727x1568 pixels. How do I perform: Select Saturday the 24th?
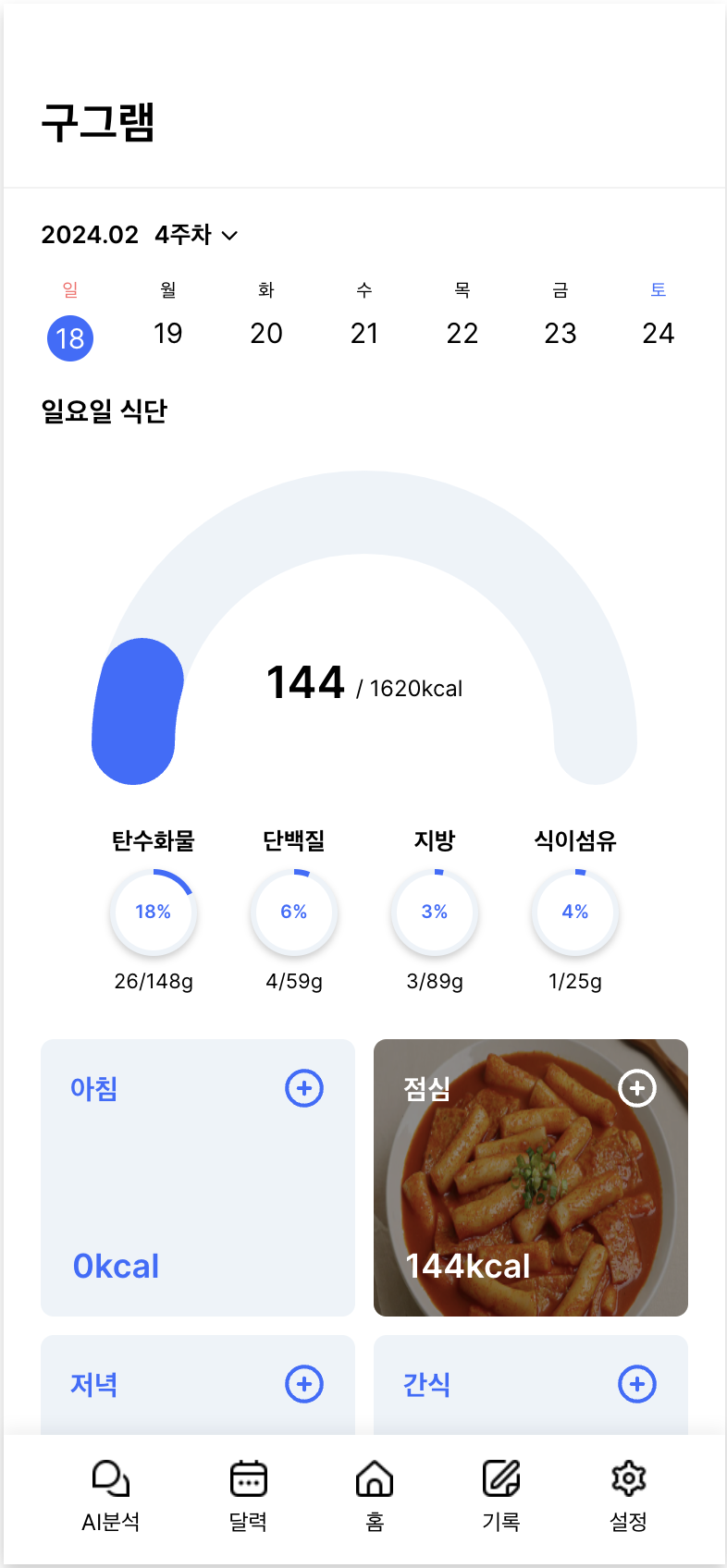(658, 333)
